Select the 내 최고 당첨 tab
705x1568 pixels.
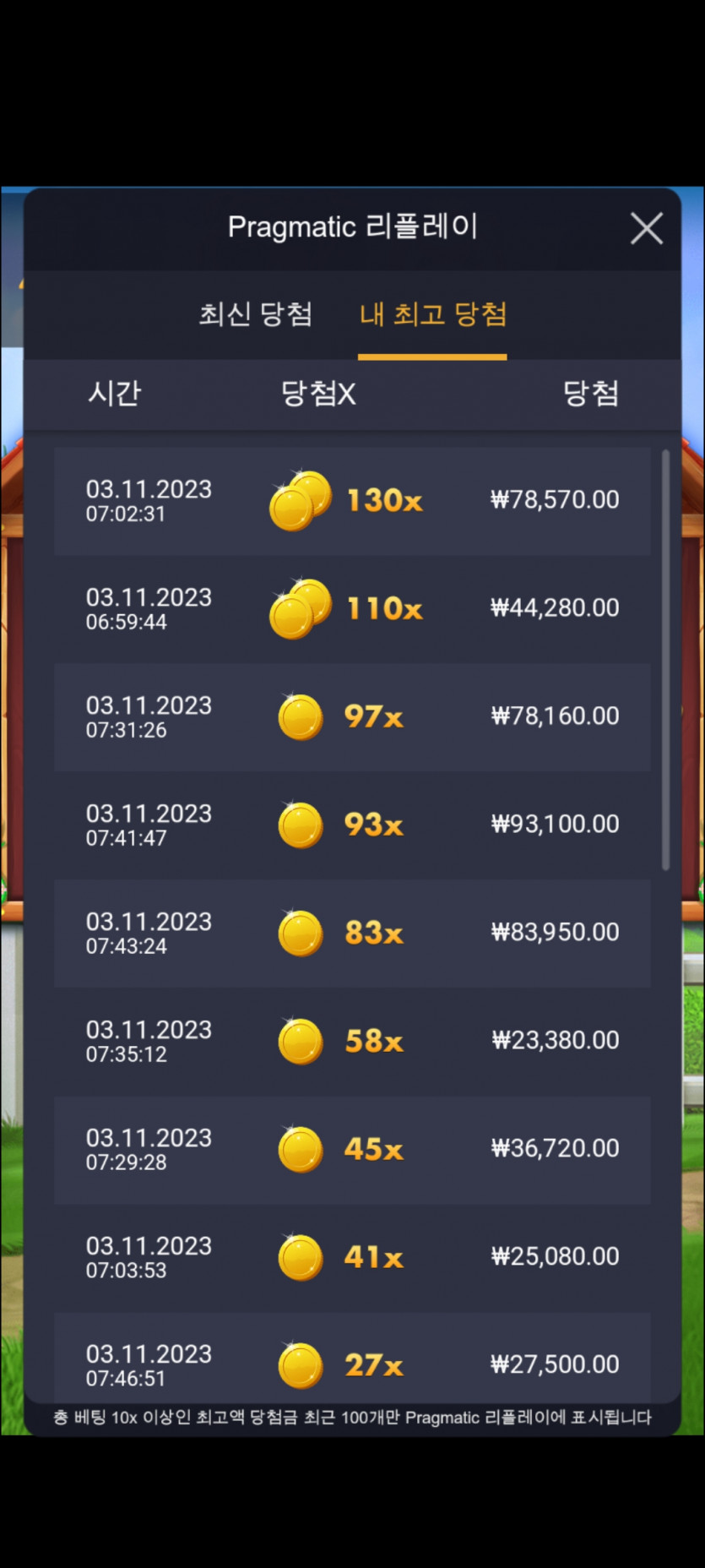(x=433, y=314)
